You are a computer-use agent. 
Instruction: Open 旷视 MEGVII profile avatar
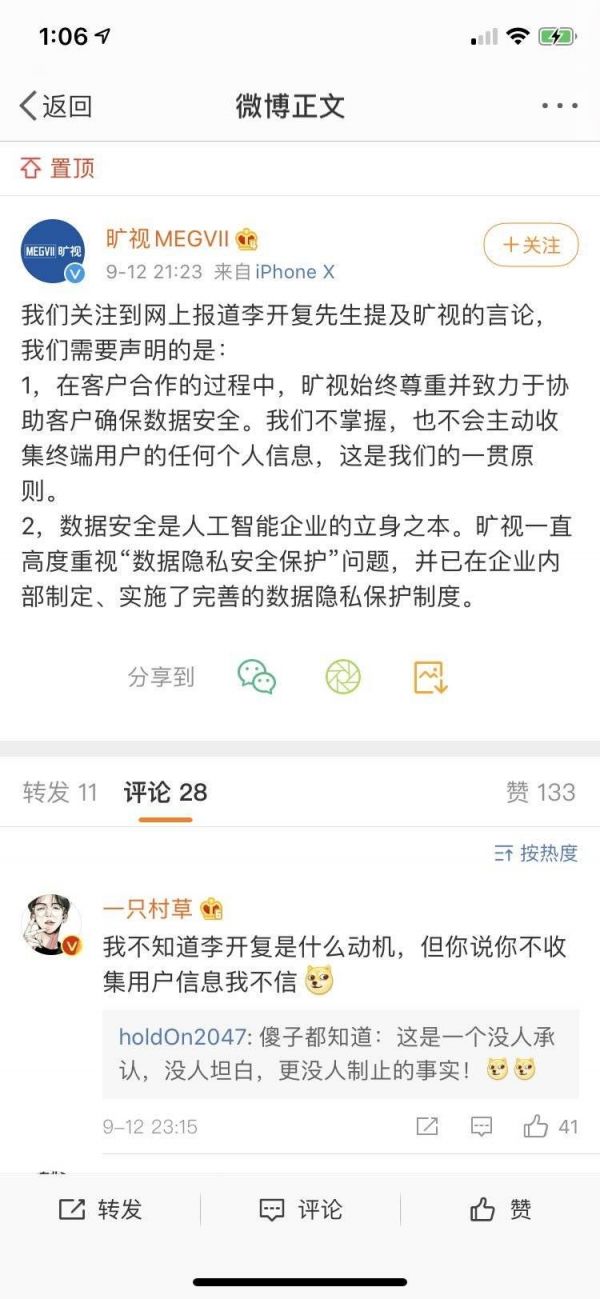point(52,251)
